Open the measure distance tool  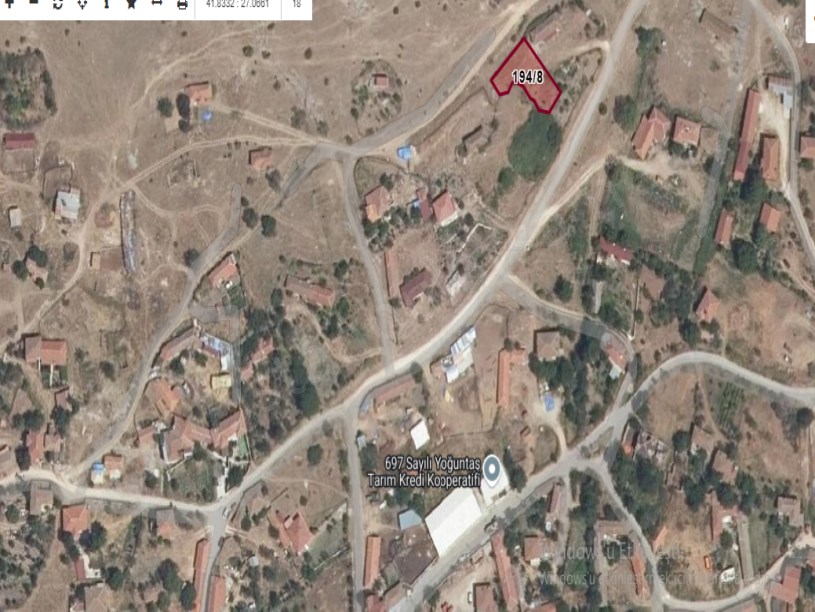tap(156, 4)
